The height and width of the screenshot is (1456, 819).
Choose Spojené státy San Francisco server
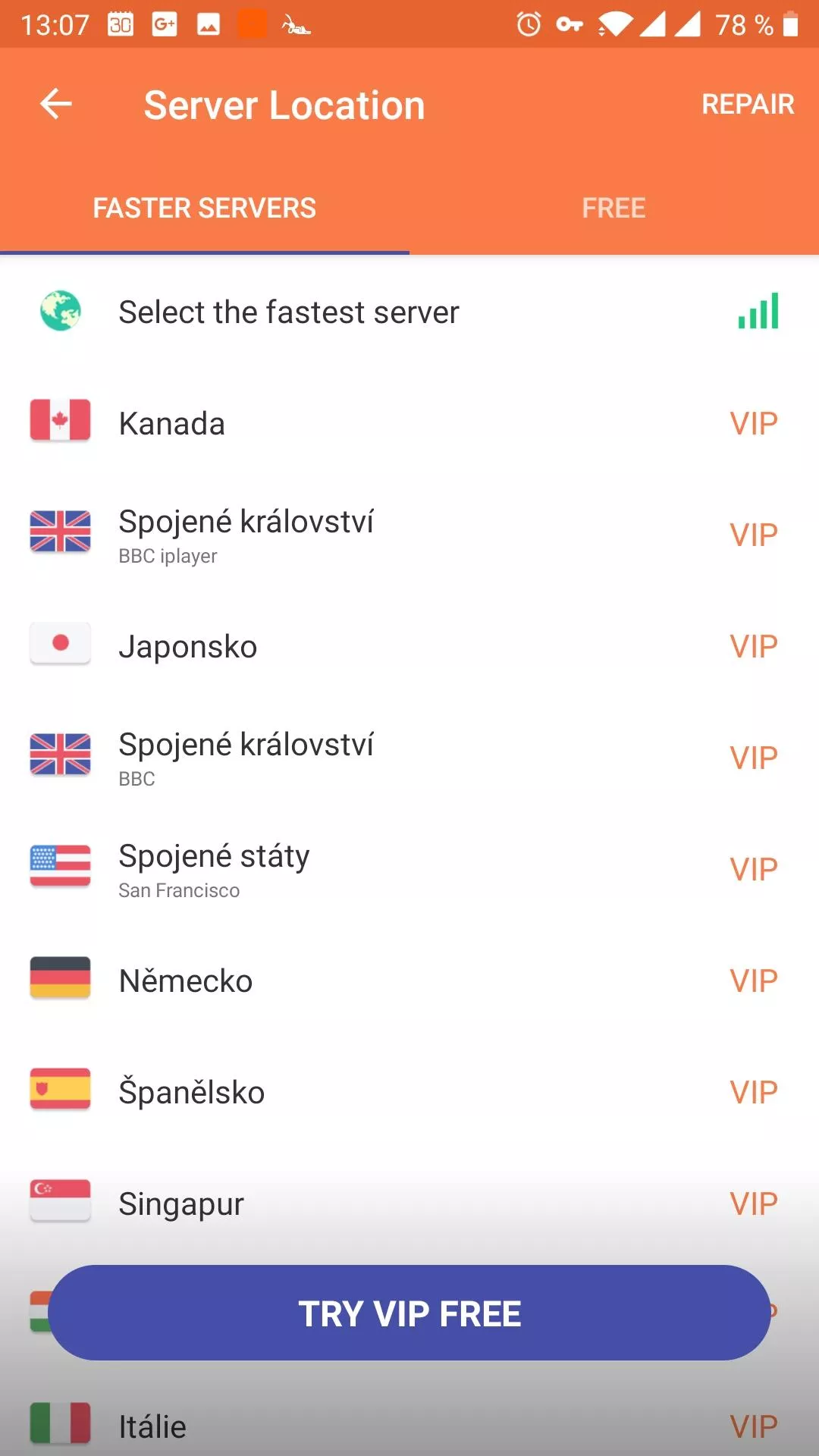pyautogui.click(x=409, y=869)
